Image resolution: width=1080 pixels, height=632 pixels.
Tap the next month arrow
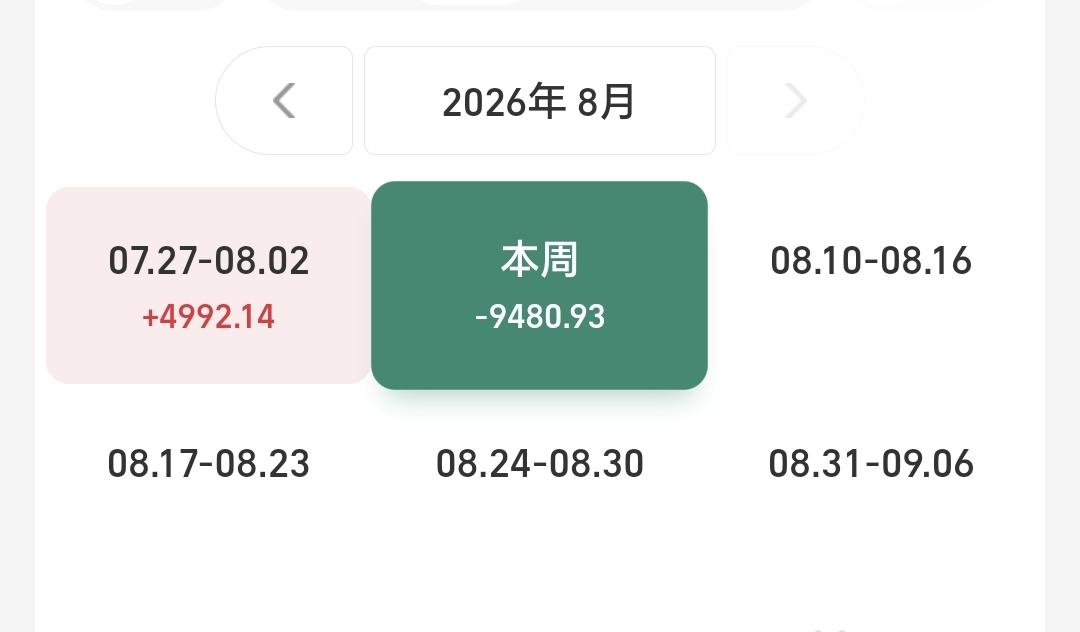click(796, 101)
